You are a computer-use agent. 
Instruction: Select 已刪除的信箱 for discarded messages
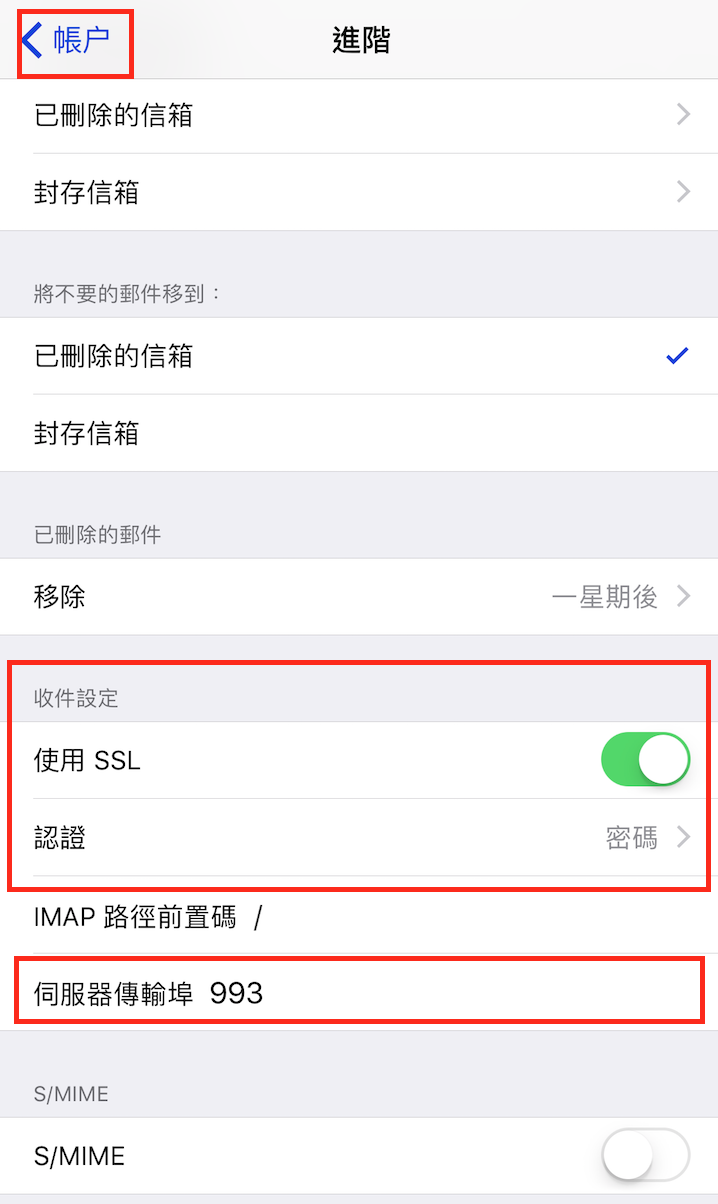358,356
